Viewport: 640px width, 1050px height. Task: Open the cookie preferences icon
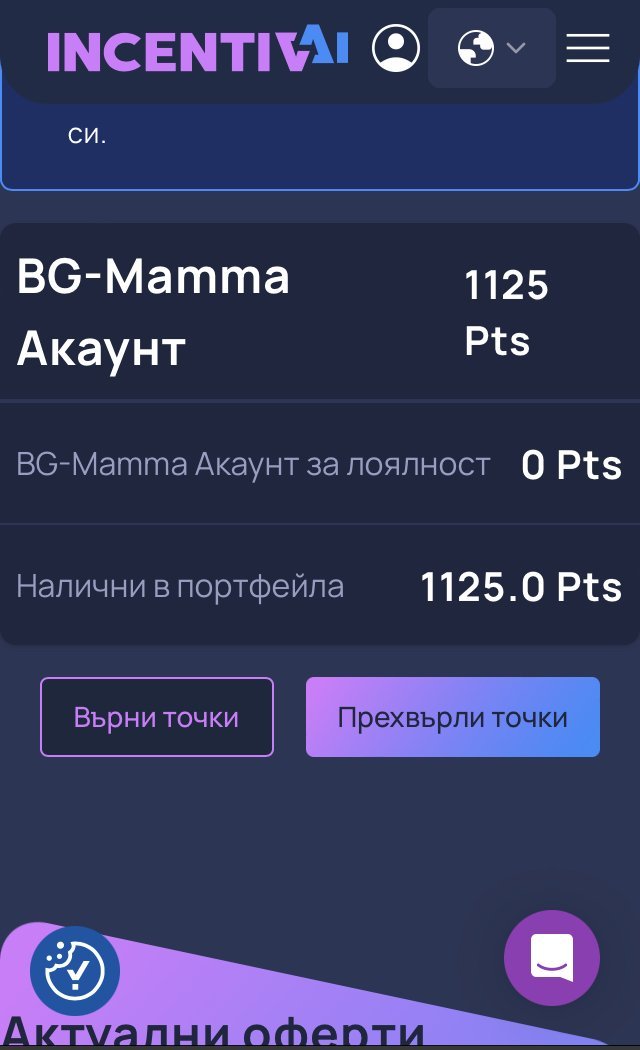(x=75, y=970)
